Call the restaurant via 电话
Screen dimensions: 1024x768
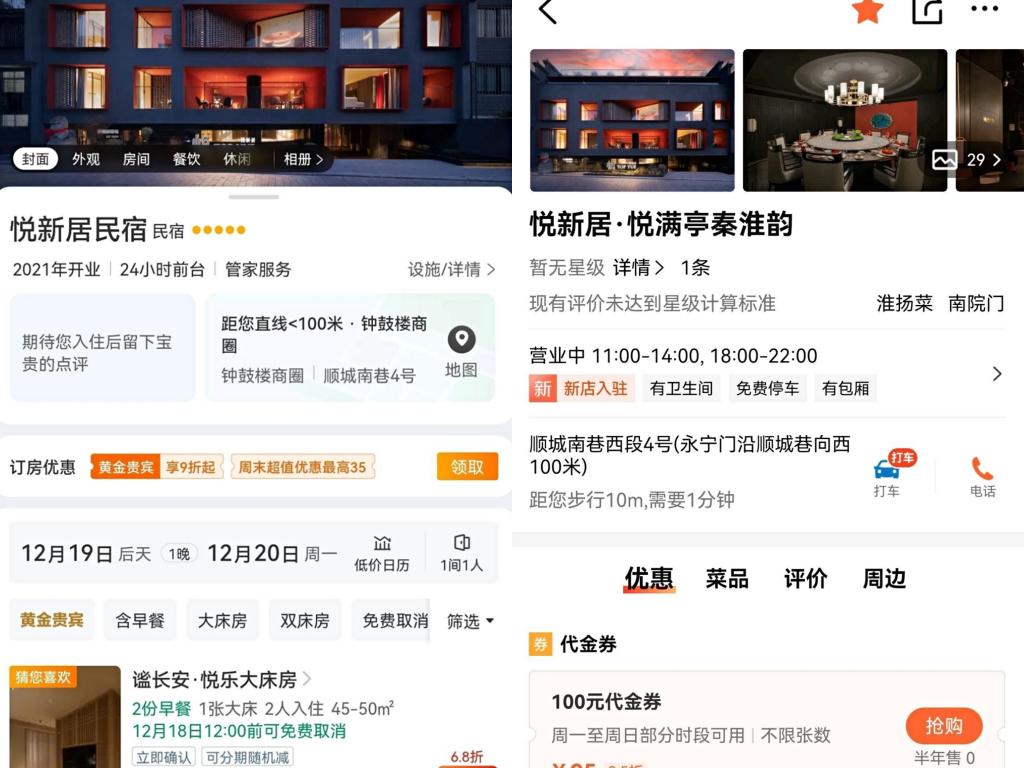pos(982,476)
